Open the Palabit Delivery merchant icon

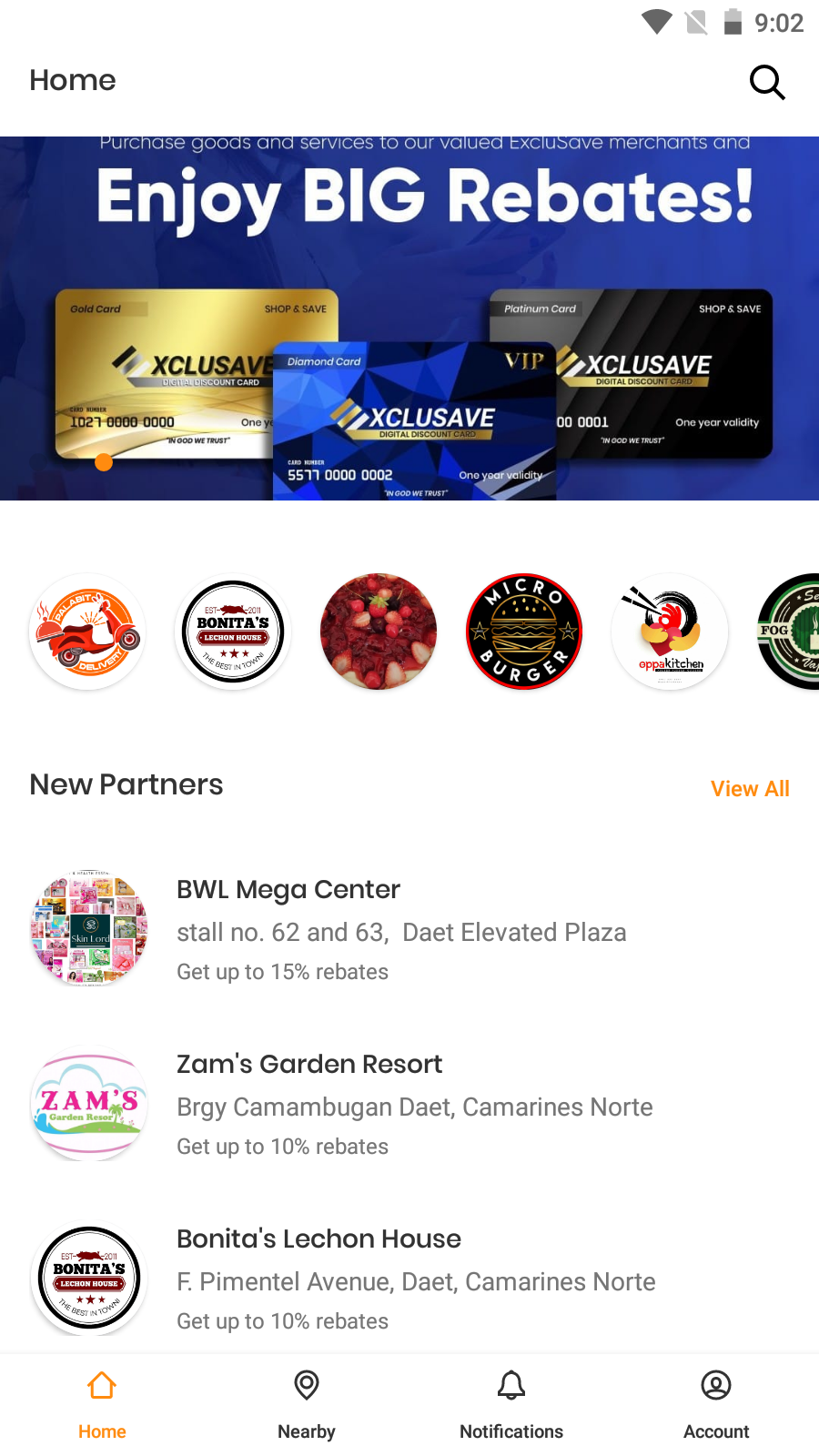tap(87, 632)
